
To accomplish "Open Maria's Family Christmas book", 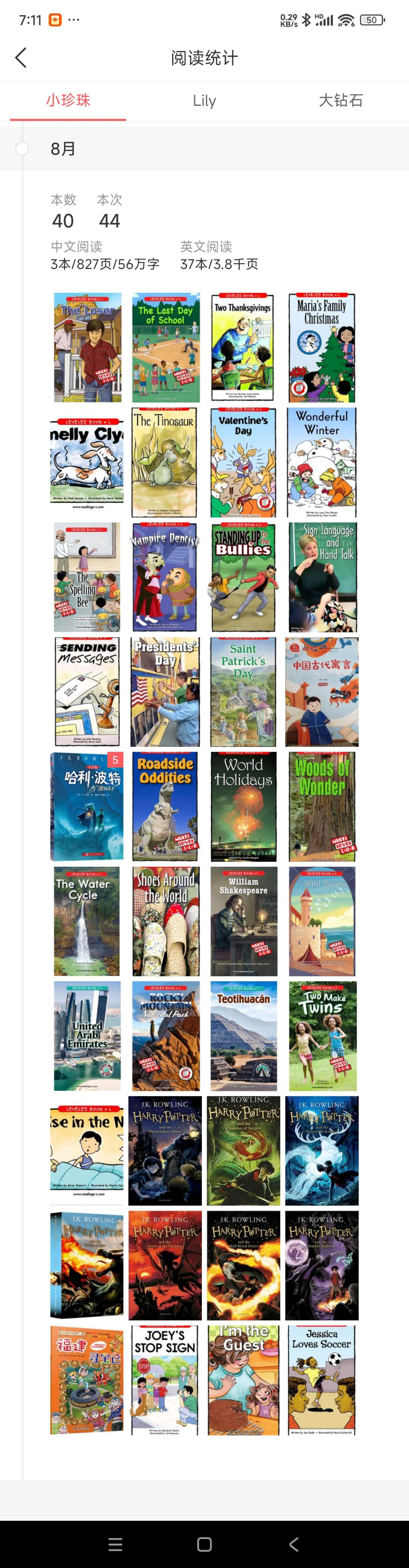I will pos(321,347).
